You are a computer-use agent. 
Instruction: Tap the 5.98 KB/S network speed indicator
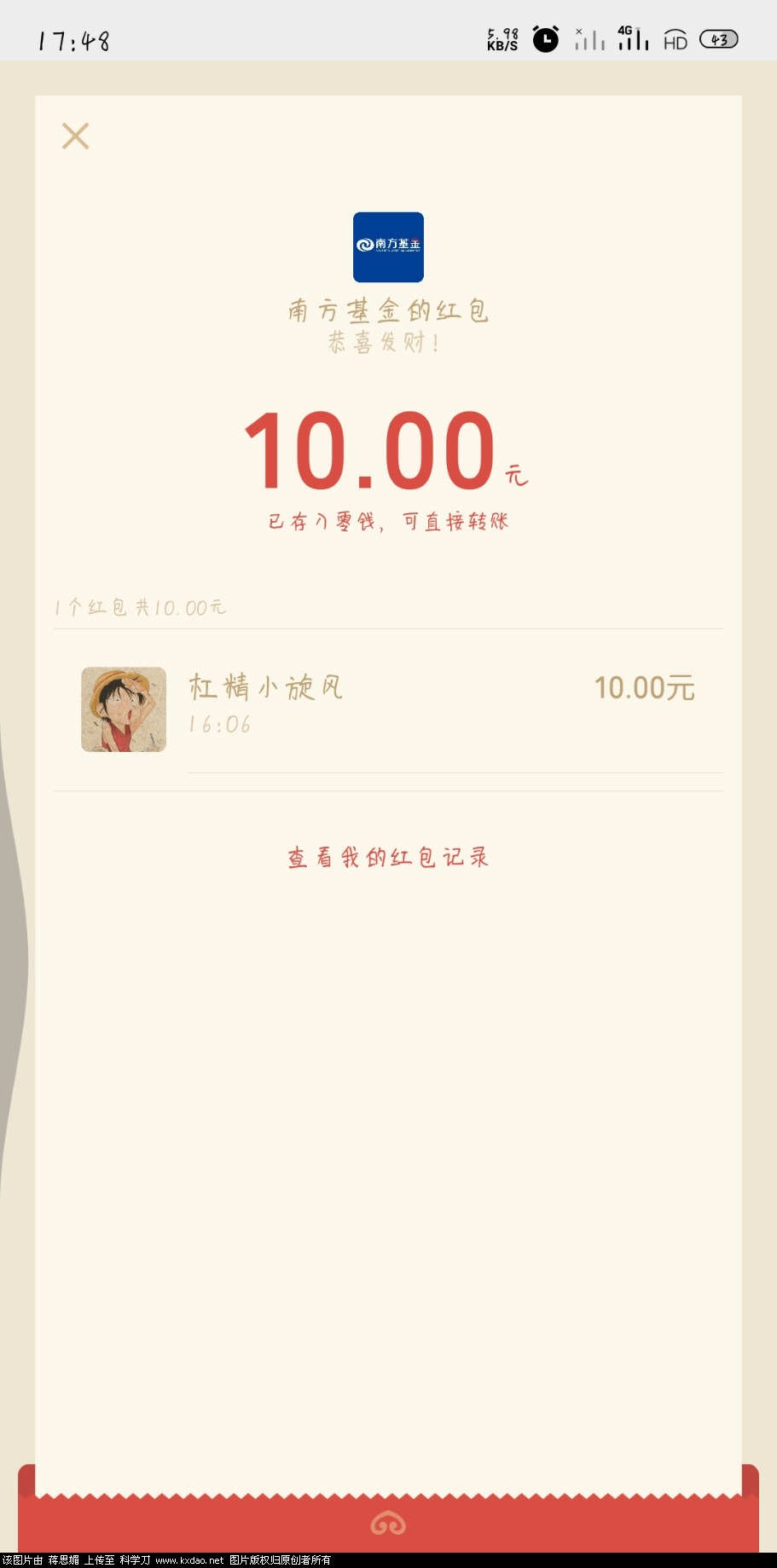click(502, 38)
